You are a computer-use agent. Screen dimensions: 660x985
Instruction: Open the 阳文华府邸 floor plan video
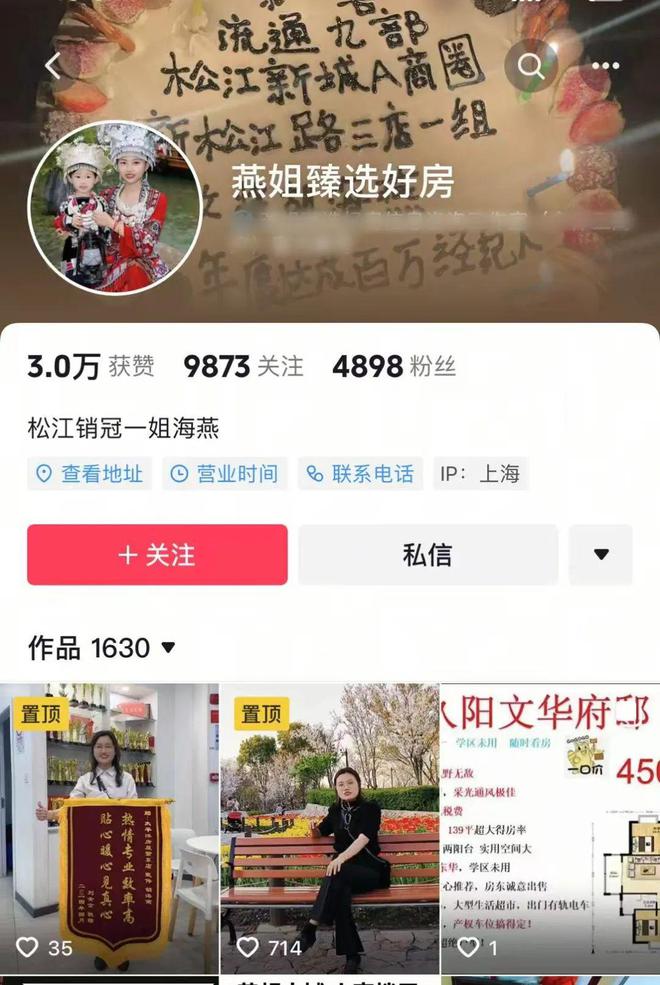(x=550, y=829)
